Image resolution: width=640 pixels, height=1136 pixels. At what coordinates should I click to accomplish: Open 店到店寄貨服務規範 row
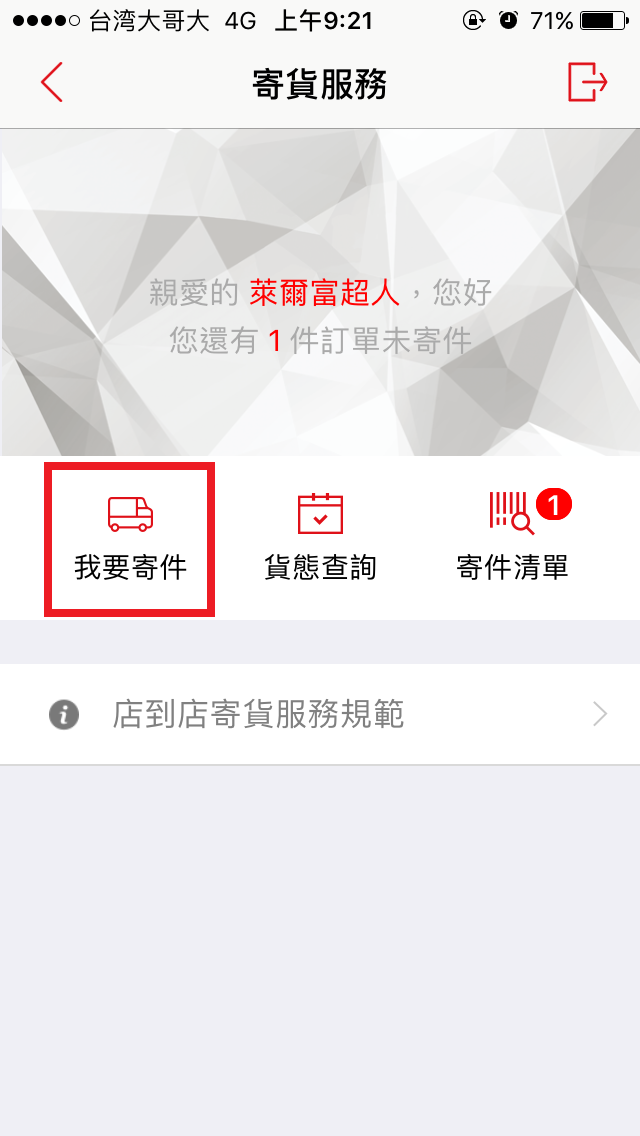(x=320, y=714)
